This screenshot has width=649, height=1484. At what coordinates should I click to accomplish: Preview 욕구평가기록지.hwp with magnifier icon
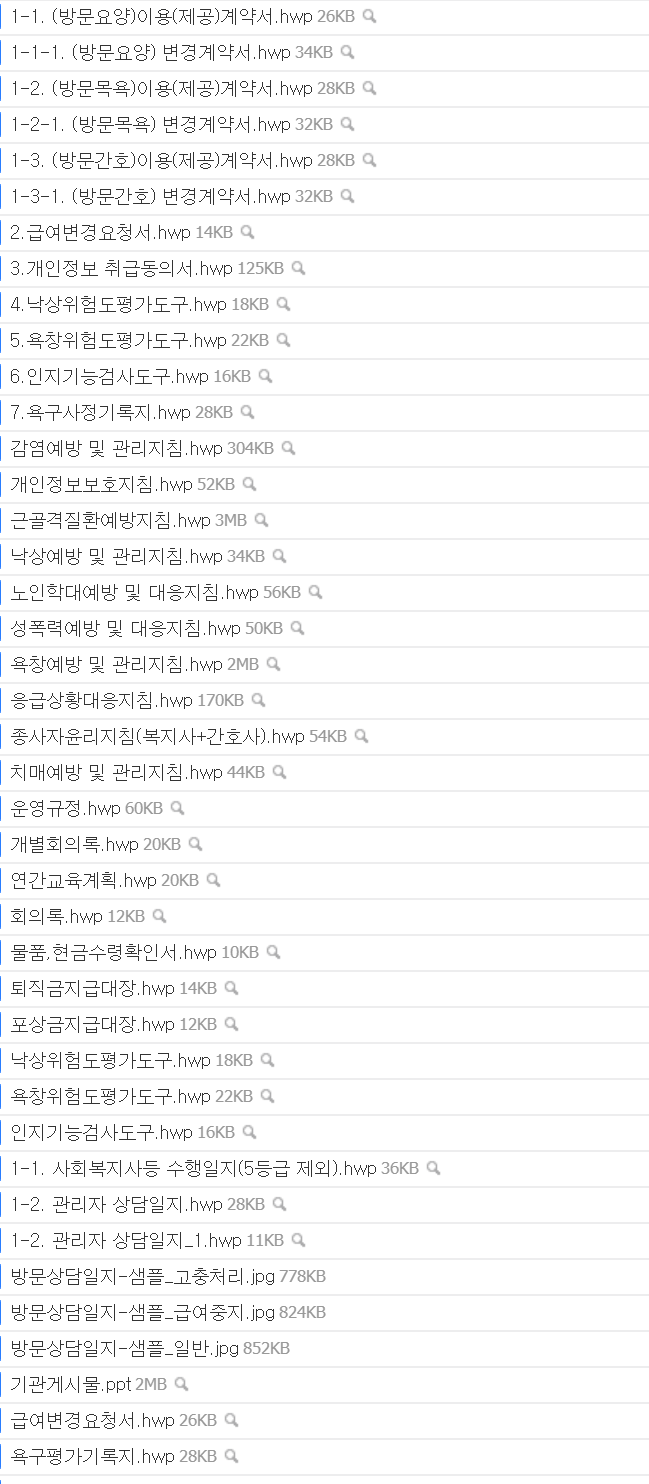pyautogui.click(x=231, y=1456)
